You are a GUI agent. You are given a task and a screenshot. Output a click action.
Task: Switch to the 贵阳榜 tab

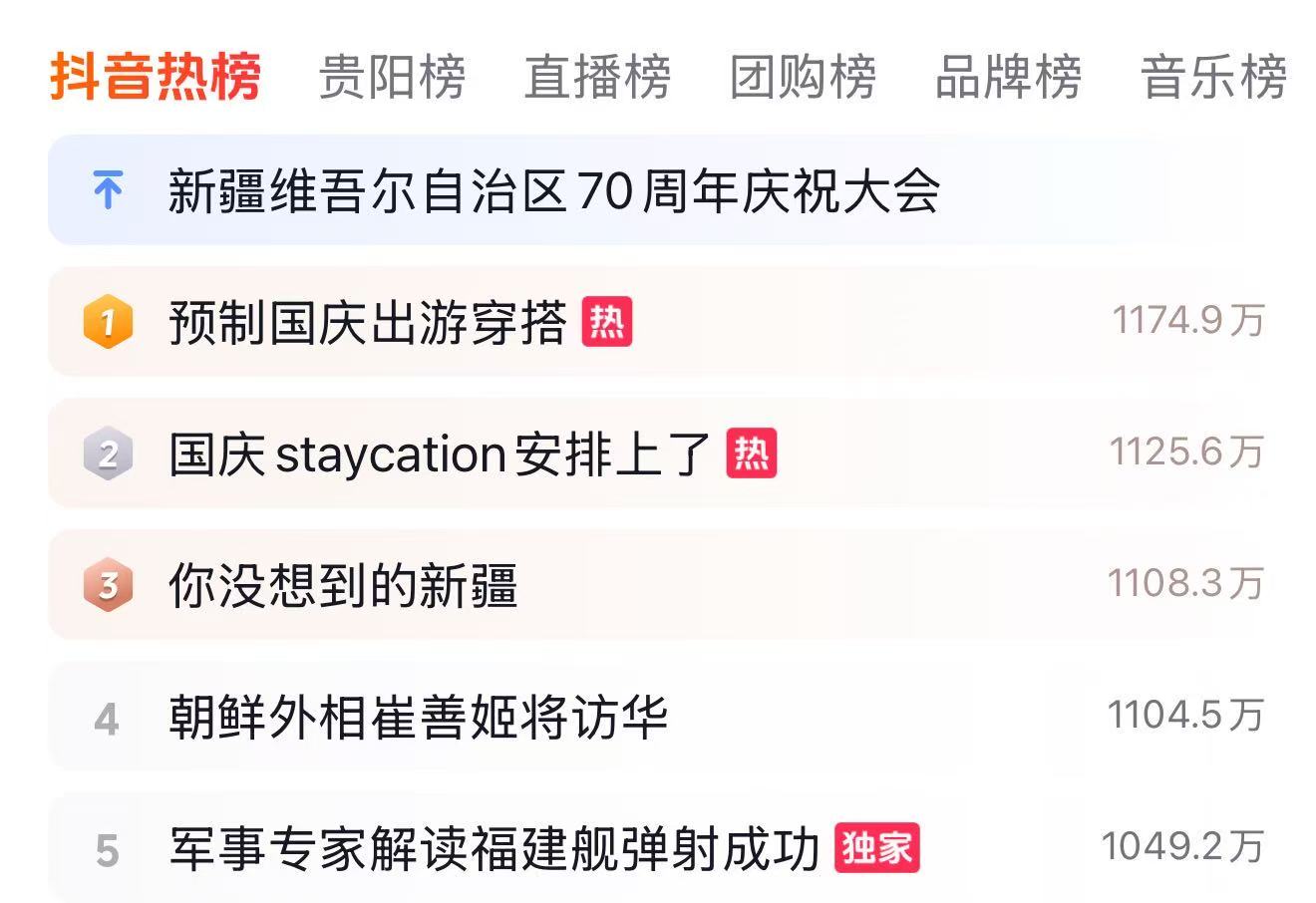(x=392, y=78)
